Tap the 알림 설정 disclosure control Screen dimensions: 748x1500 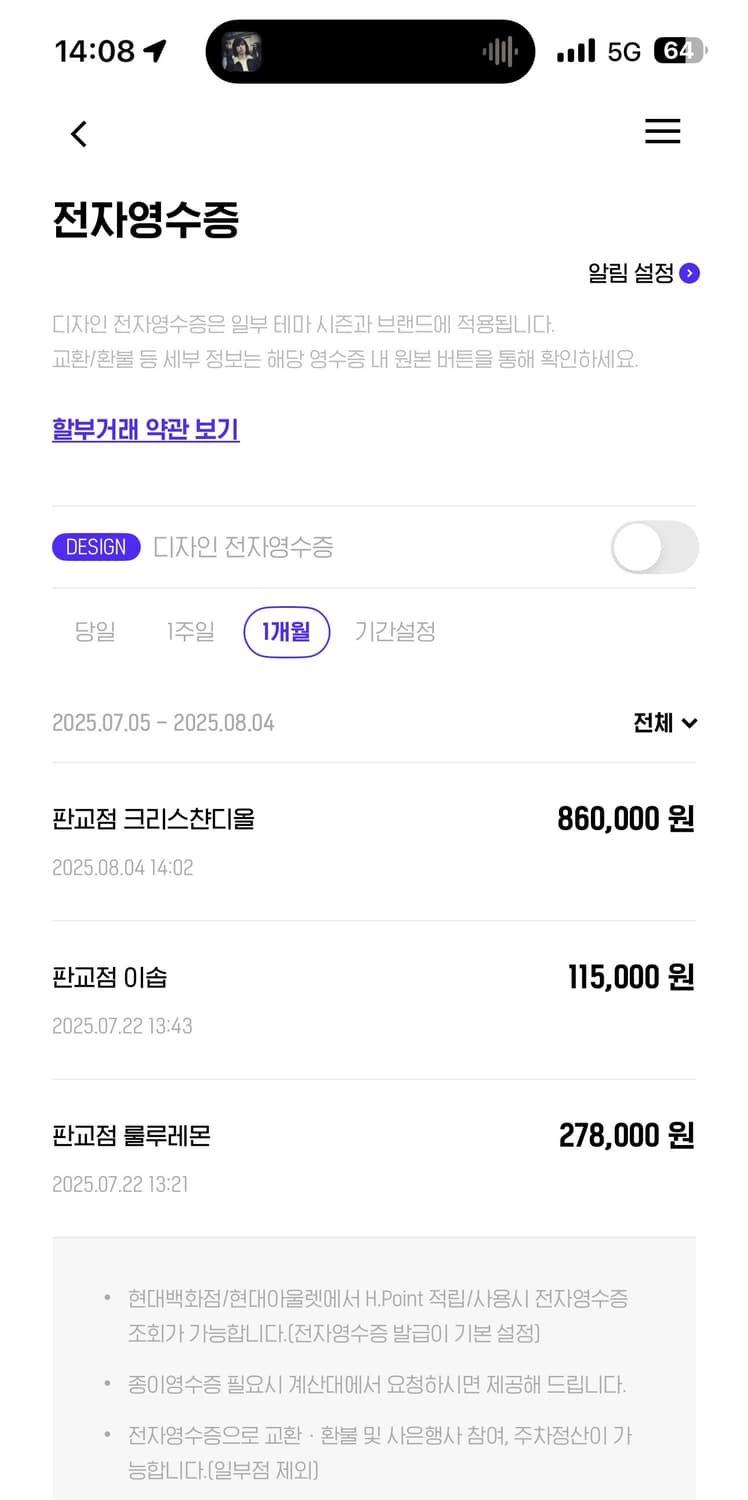click(687, 273)
